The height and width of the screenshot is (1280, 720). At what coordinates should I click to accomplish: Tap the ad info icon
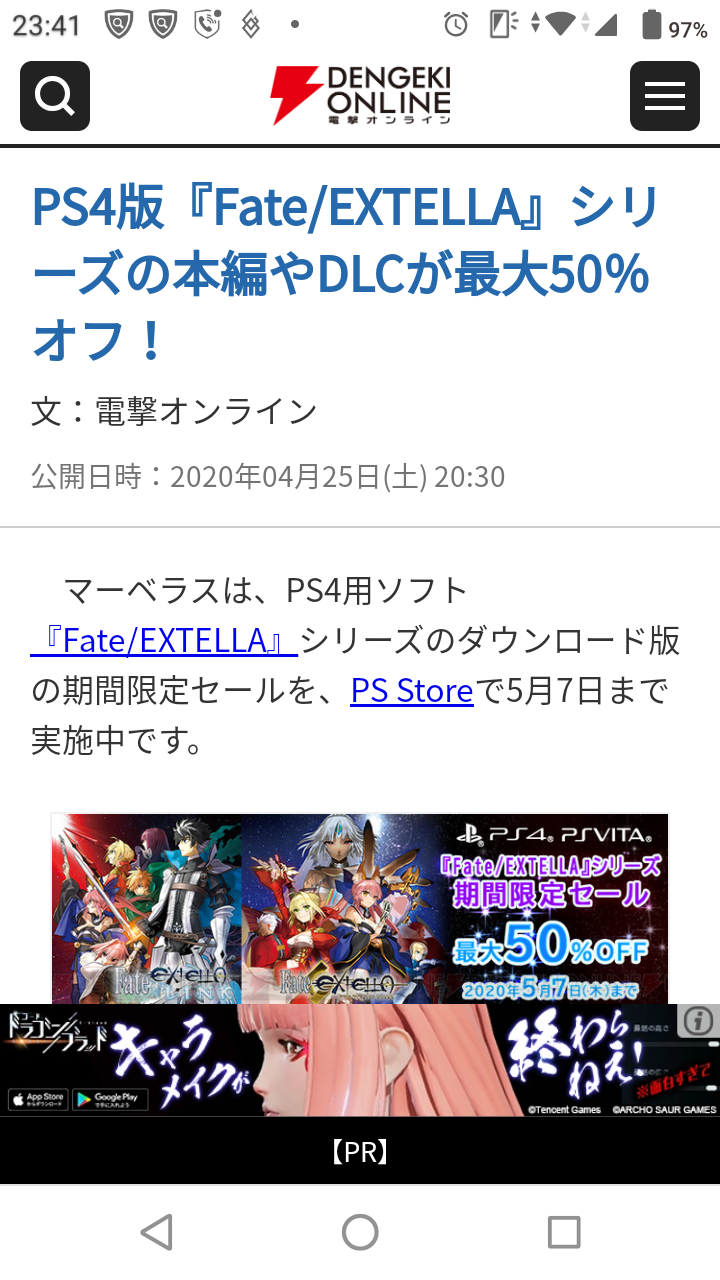click(698, 1021)
